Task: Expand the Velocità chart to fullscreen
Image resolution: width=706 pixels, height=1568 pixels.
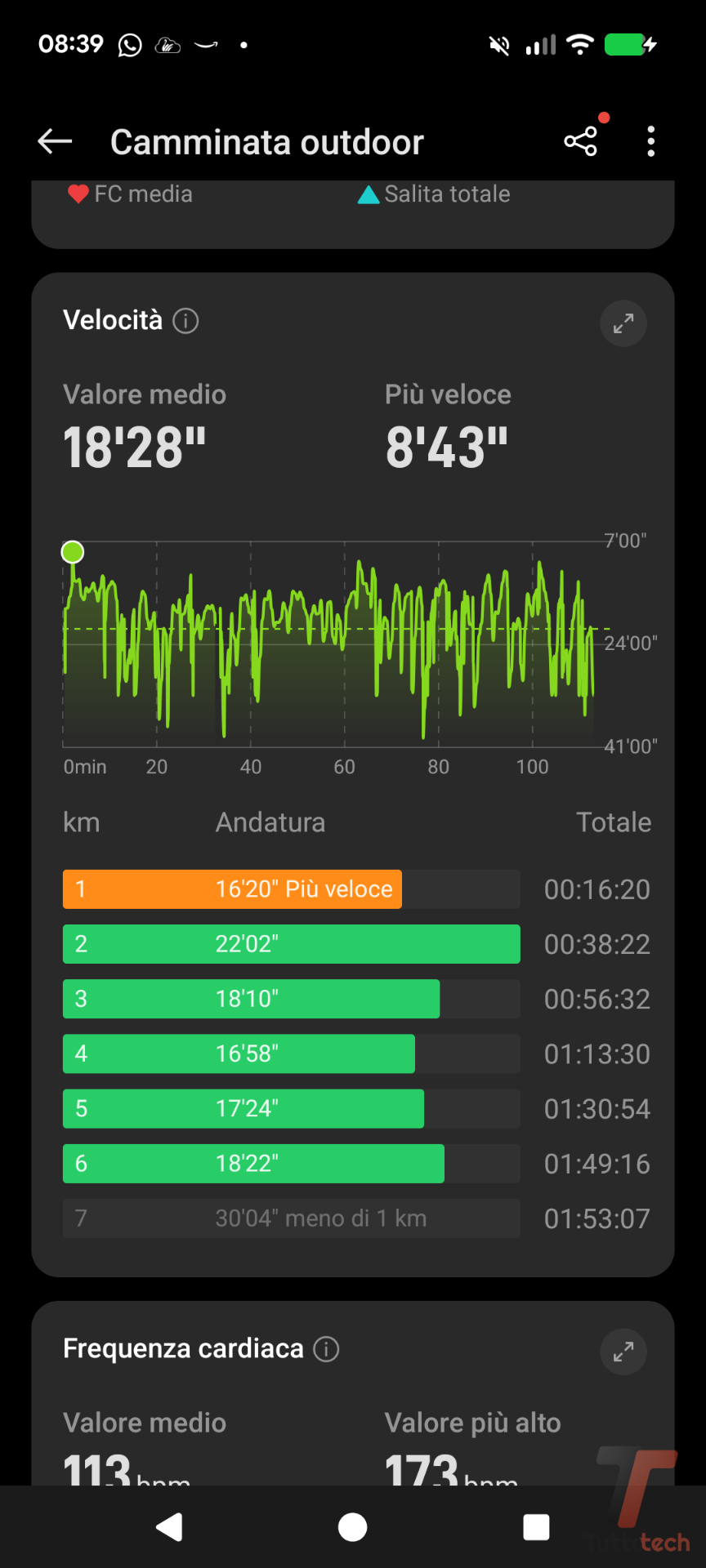Action: point(623,323)
